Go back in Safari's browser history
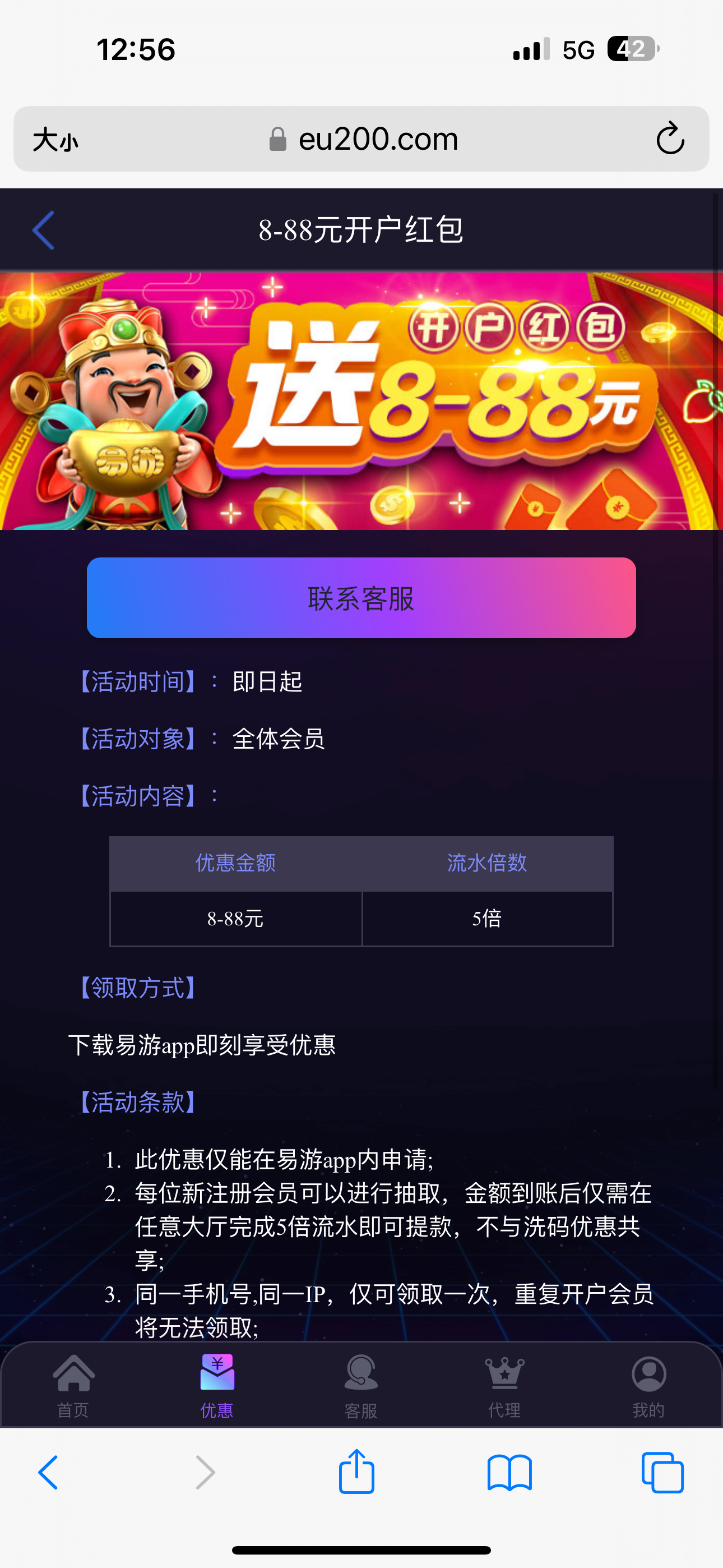The image size is (723, 1568). (x=49, y=1473)
